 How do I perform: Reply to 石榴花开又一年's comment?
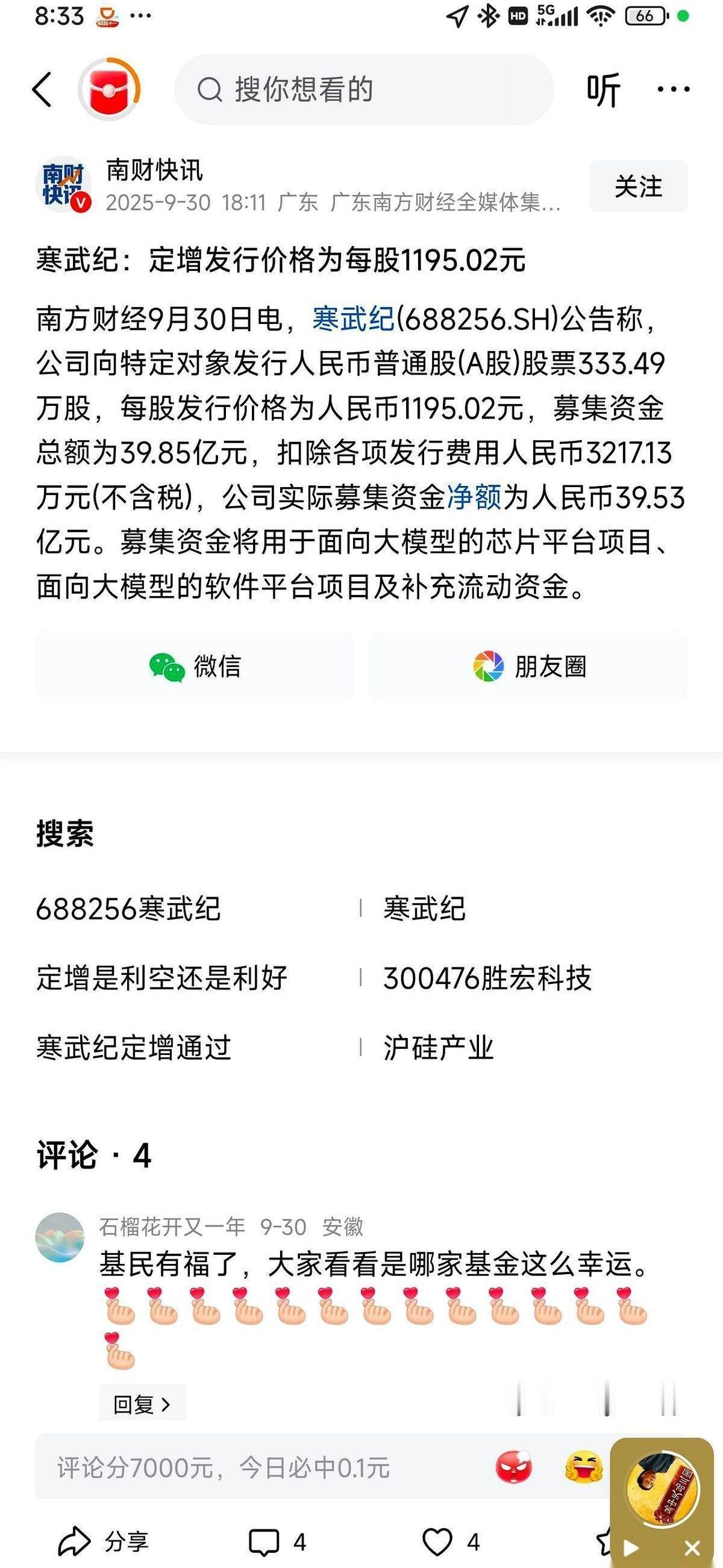[142, 1404]
